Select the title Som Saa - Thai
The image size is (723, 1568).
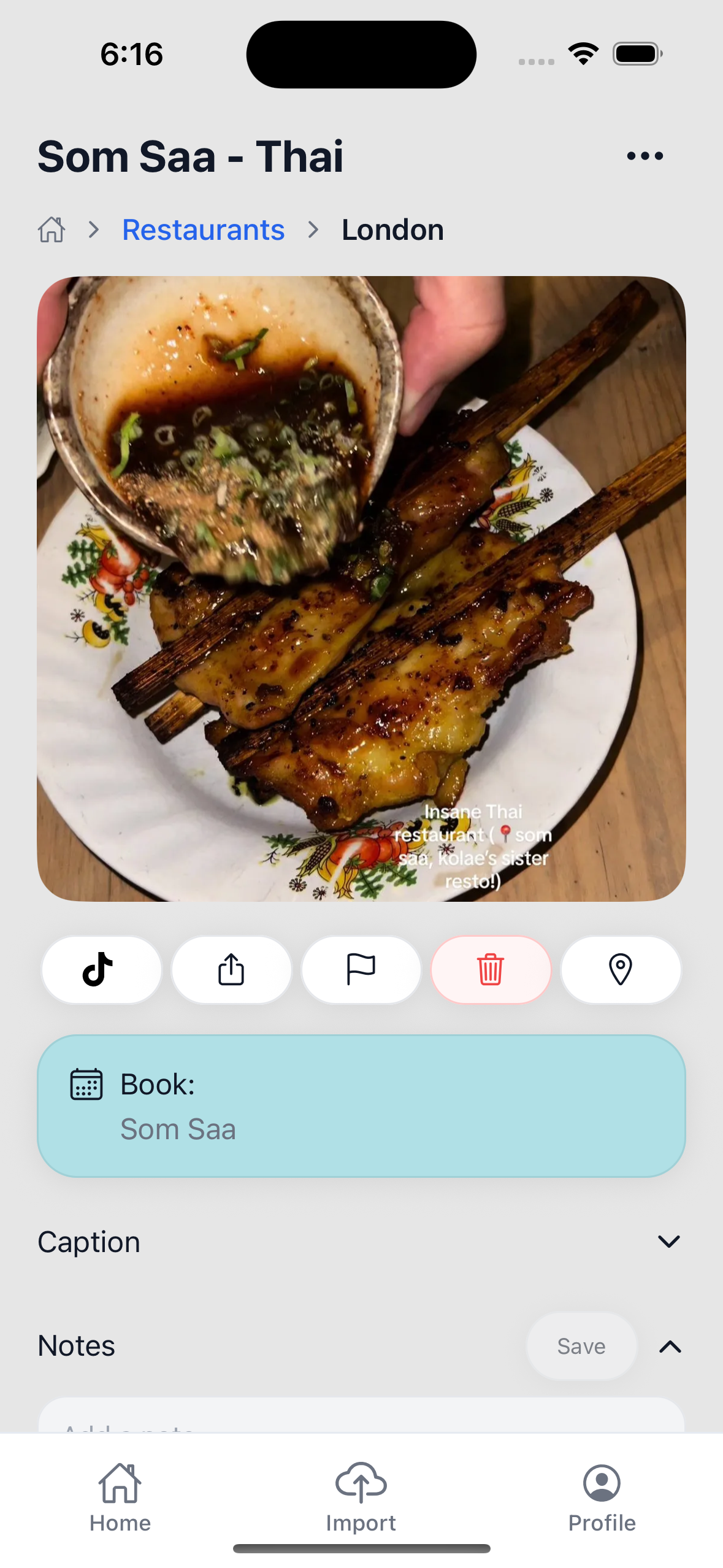click(x=191, y=158)
